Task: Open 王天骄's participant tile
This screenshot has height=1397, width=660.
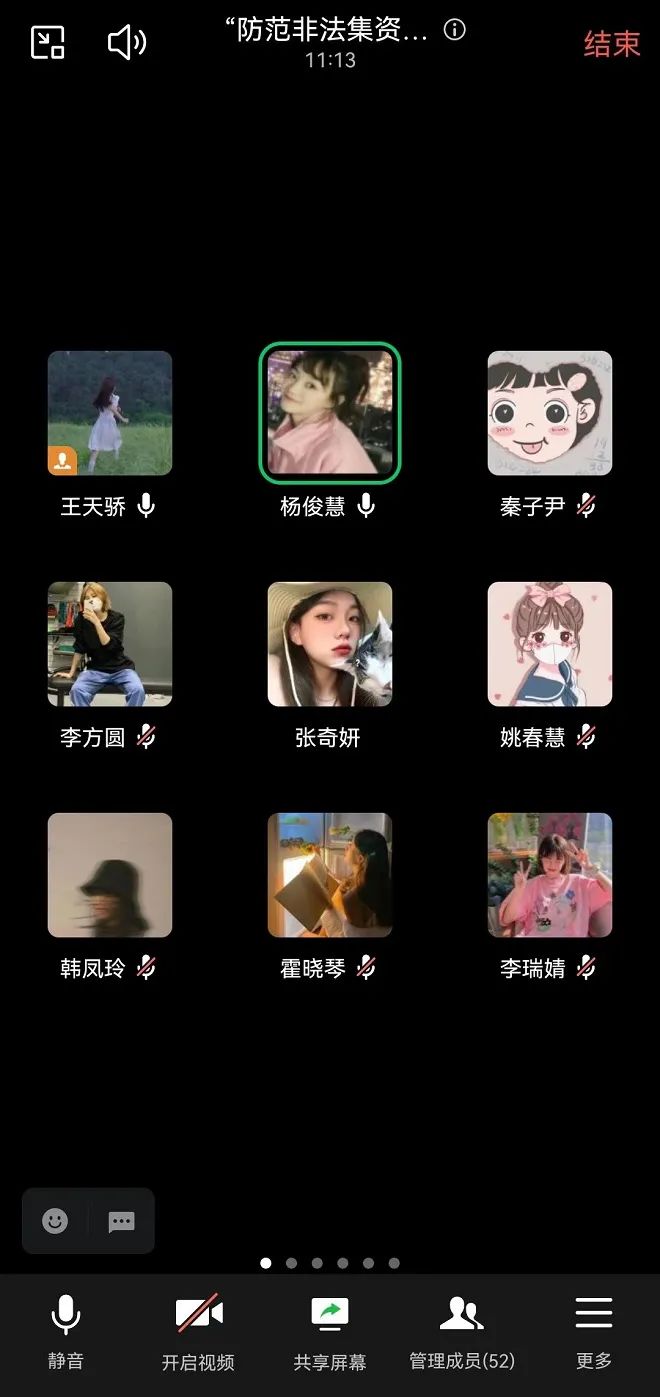Action: pyautogui.click(x=110, y=413)
